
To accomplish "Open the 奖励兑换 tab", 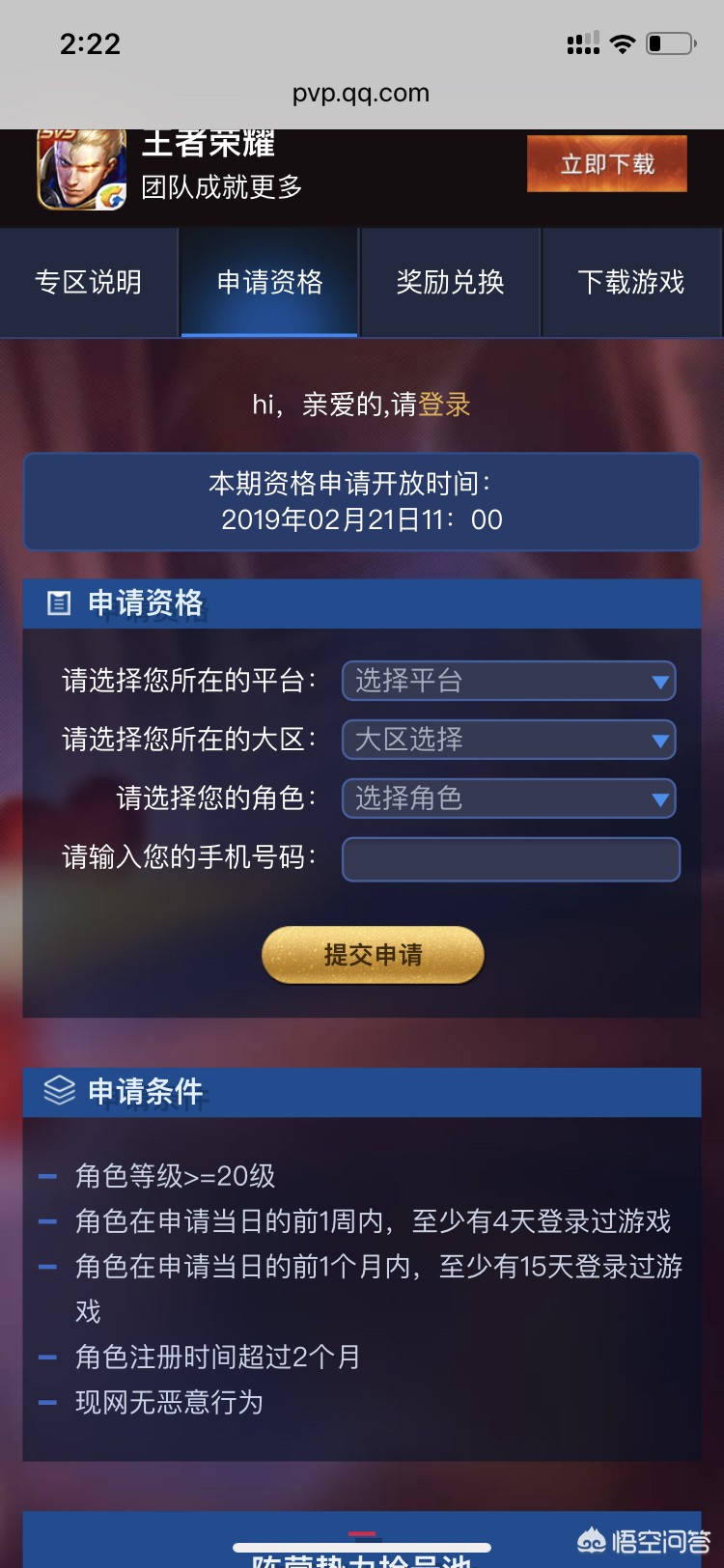I will [450, 282].
